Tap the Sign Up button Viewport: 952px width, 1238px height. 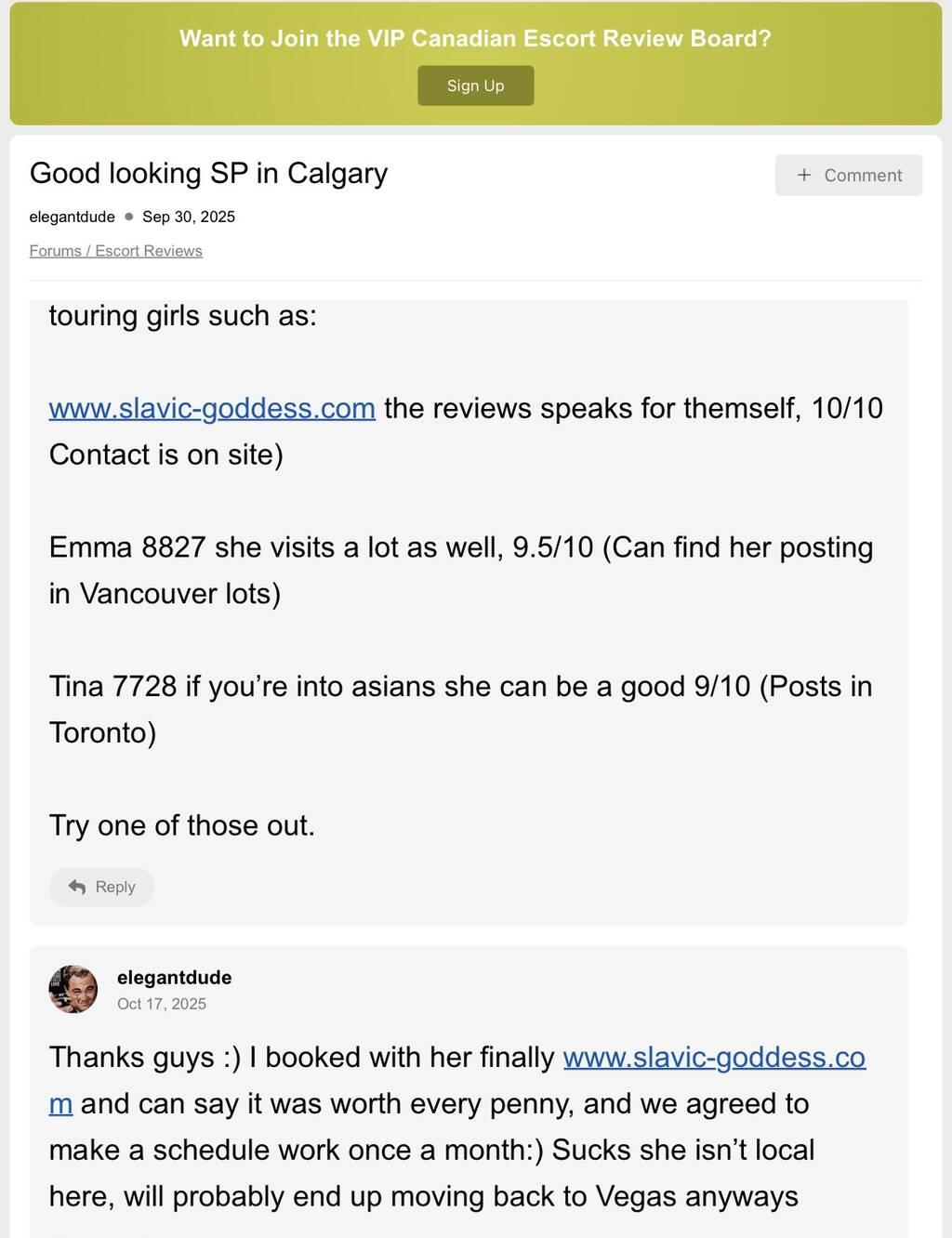tap(475, 86)
